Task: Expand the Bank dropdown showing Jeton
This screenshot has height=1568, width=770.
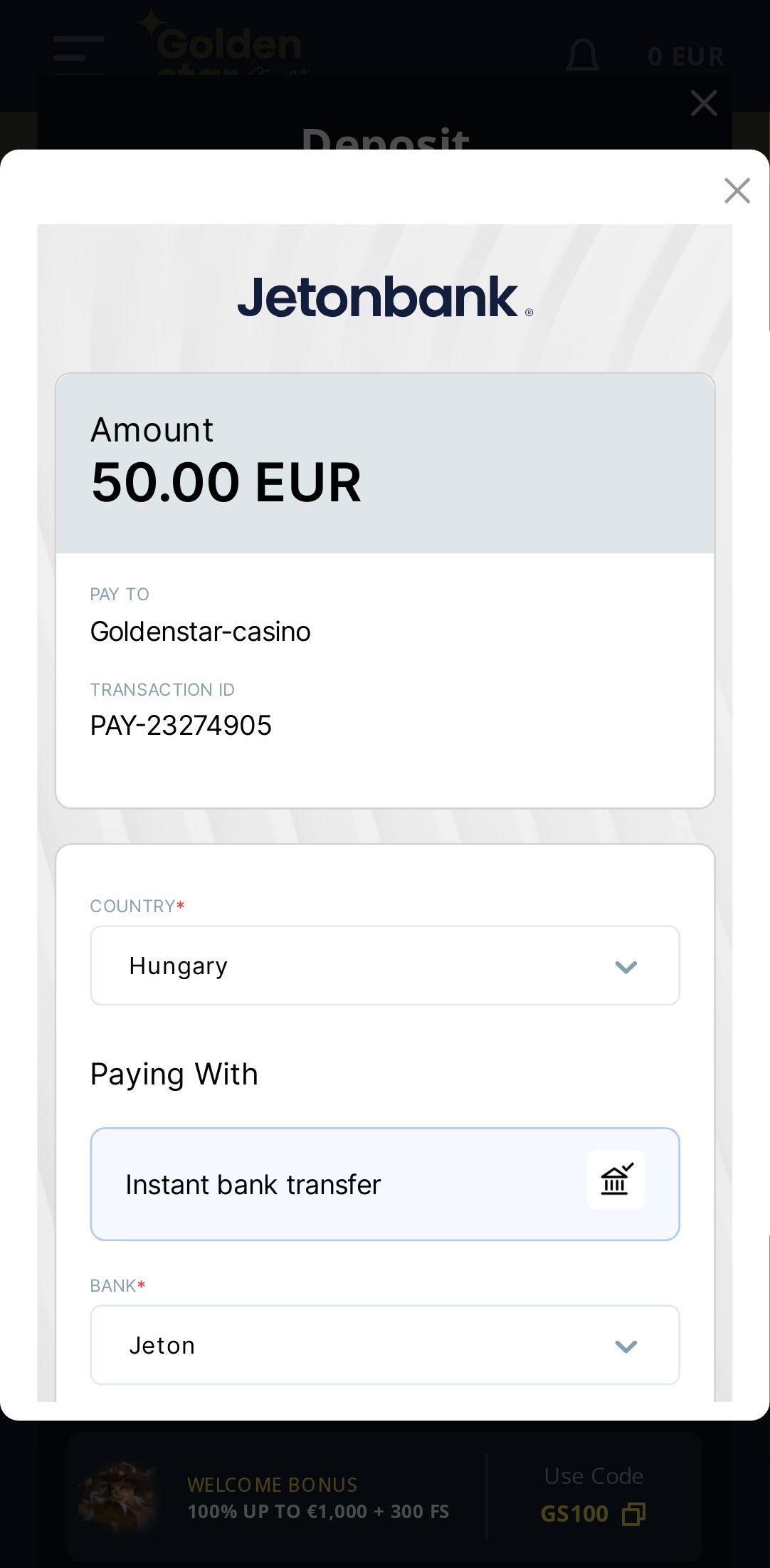Action: coord(384,1345)
